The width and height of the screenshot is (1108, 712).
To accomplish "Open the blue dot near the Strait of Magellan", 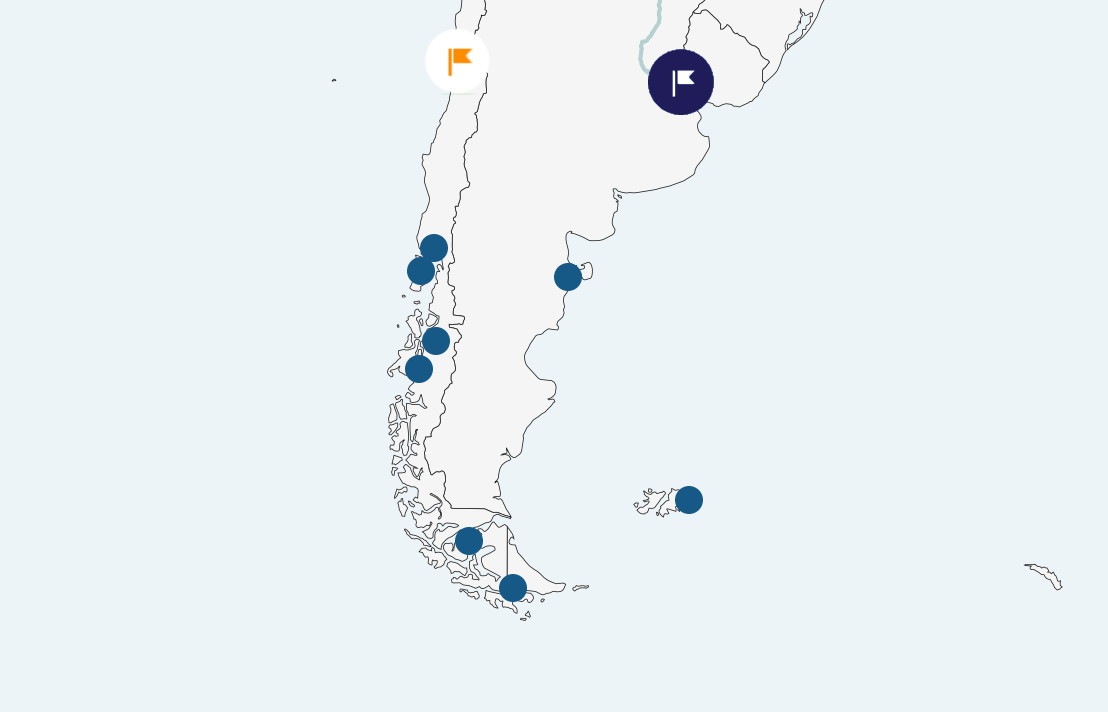I will pyautogui.click(x=469, y=541).
